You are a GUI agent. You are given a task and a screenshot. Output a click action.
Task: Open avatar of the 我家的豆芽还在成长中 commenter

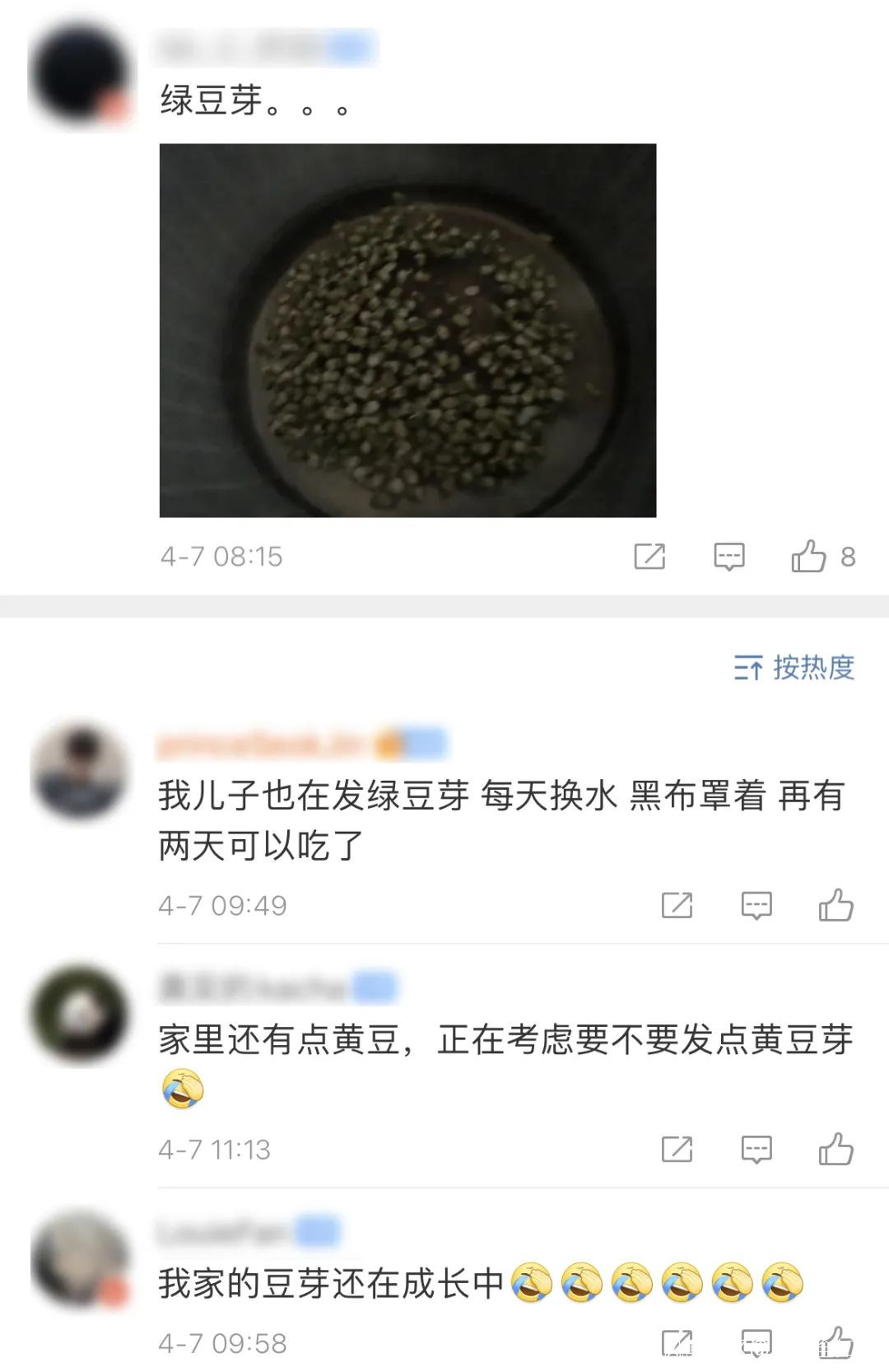click(x=80, y=1258)
